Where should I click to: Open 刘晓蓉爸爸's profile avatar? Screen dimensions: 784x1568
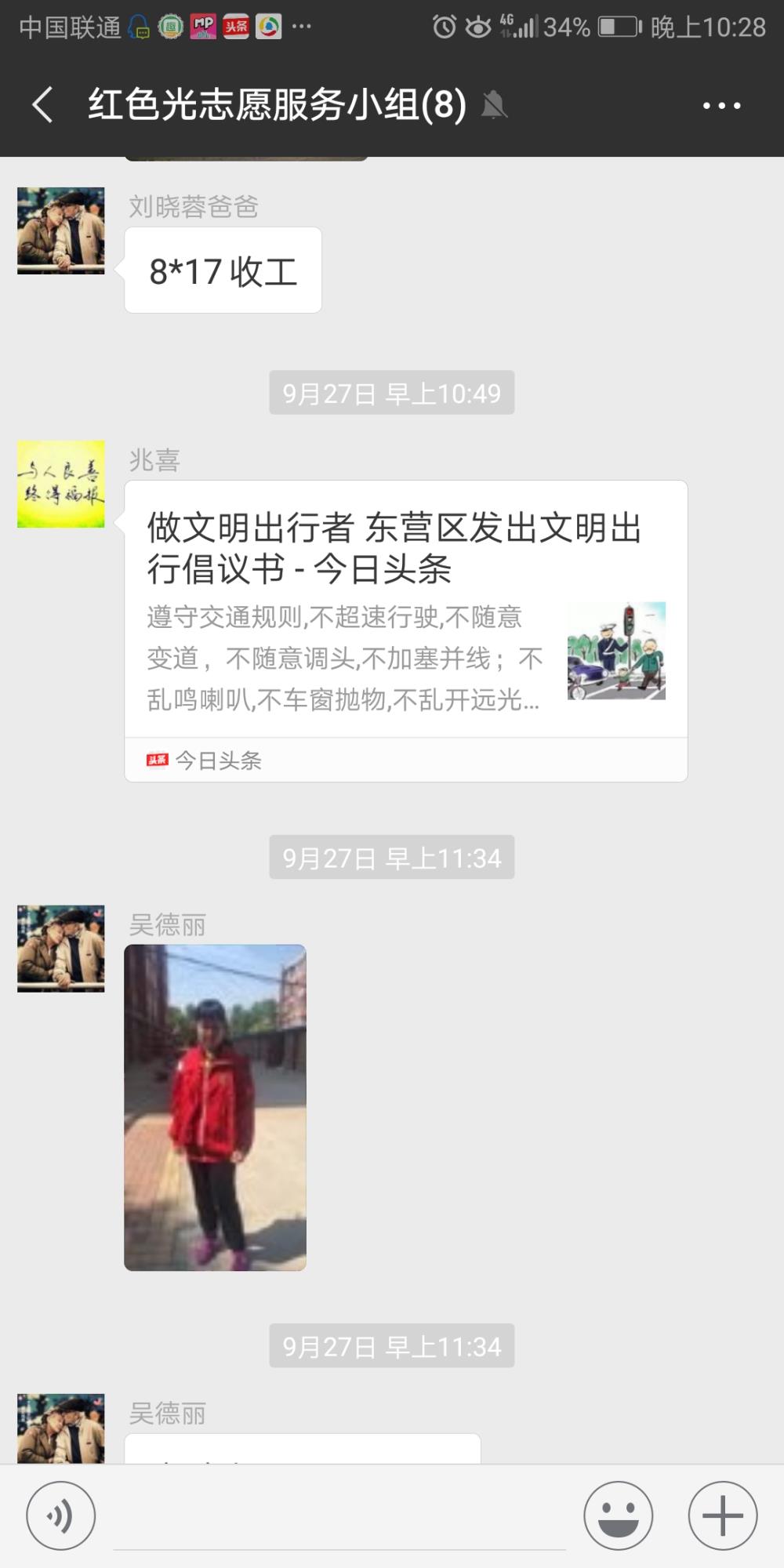61,230
